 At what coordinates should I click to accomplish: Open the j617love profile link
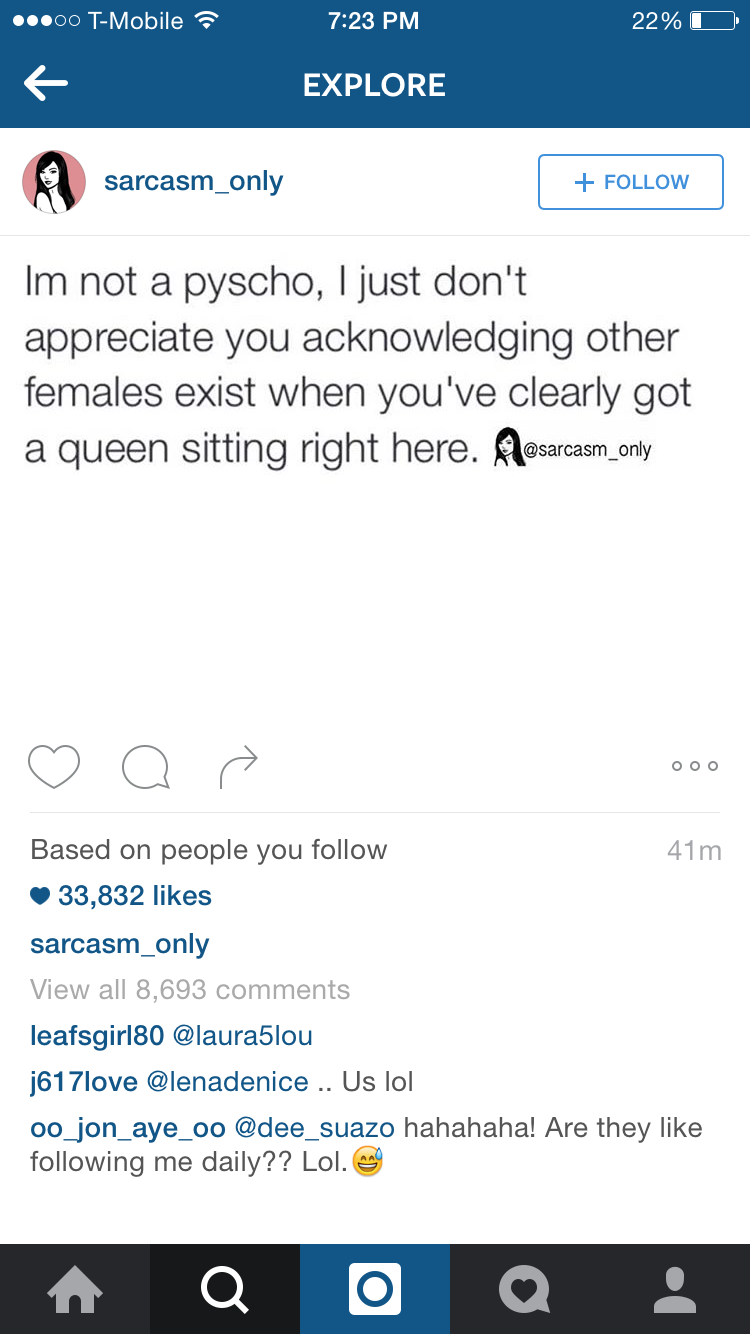pyautogui.click(x=84, y=1082)
